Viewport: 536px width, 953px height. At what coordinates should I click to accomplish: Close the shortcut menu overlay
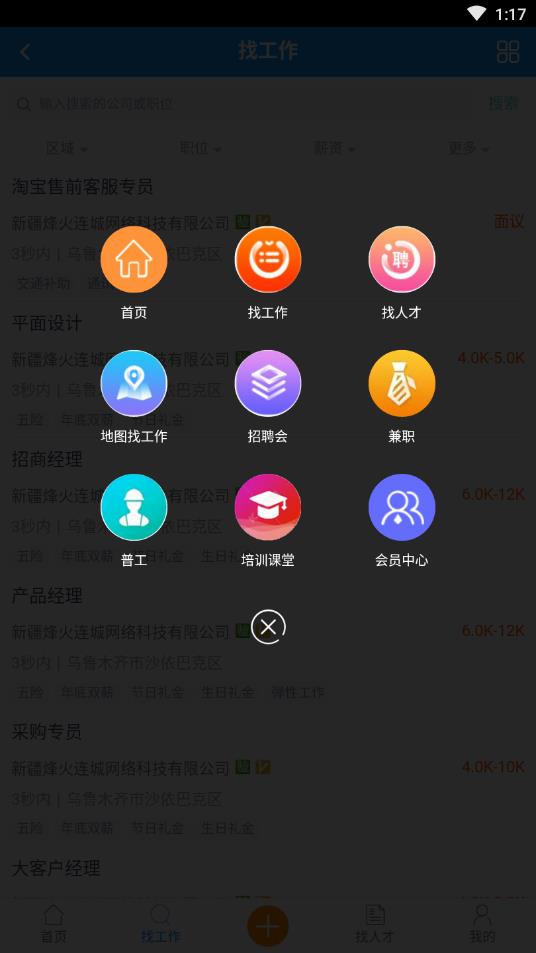[268, 627]
